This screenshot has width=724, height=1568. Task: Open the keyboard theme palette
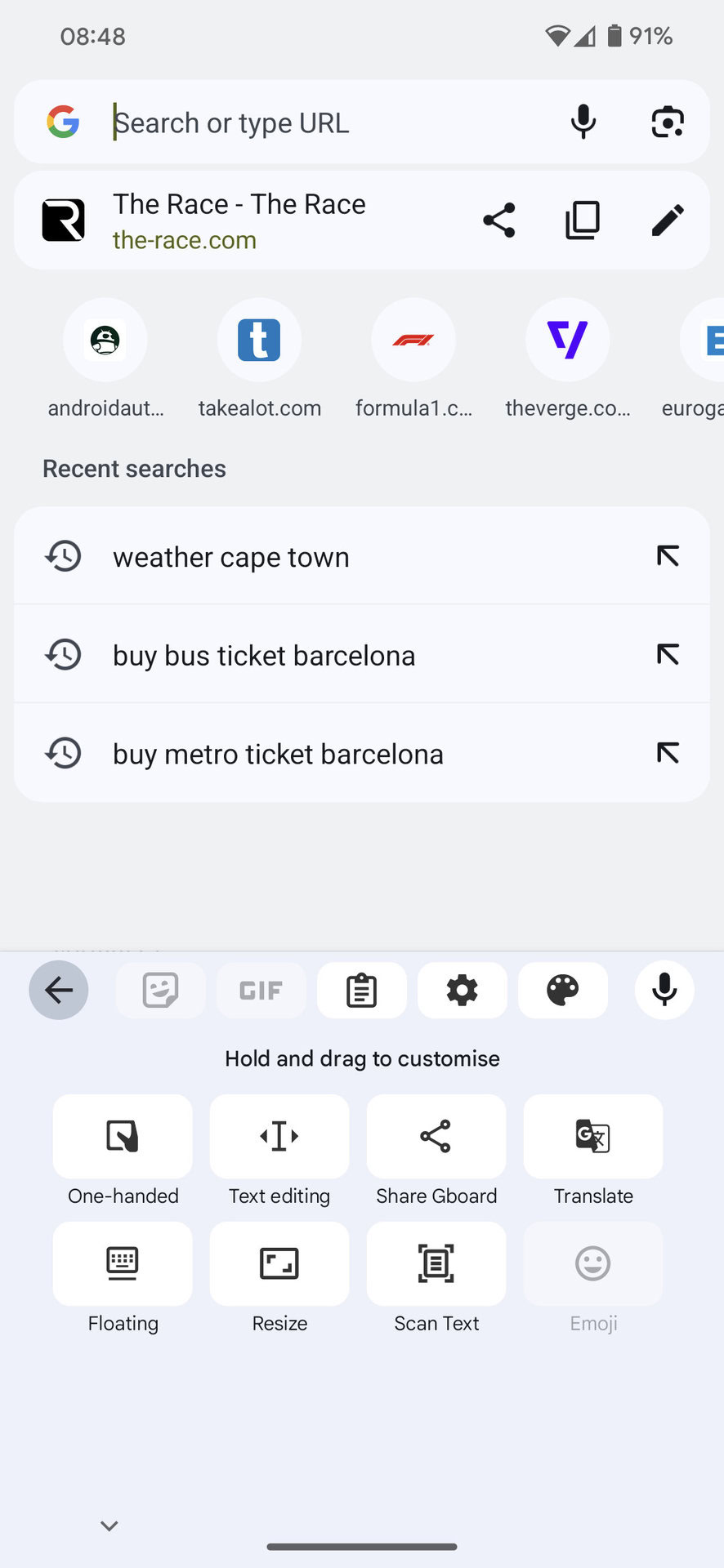[562, 991]
